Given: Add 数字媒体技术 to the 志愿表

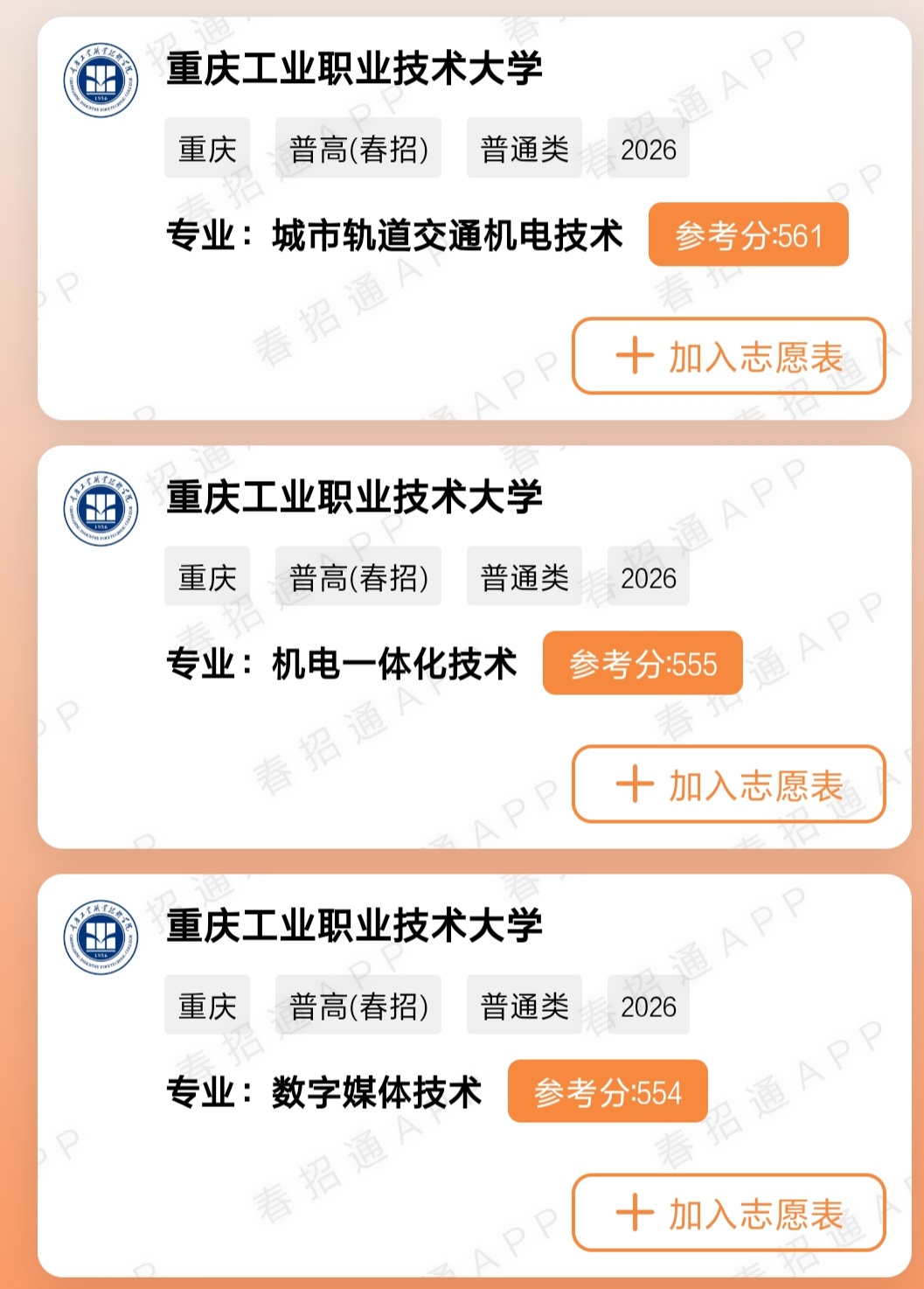Looking at the screenshot, I should point(729,1213).
